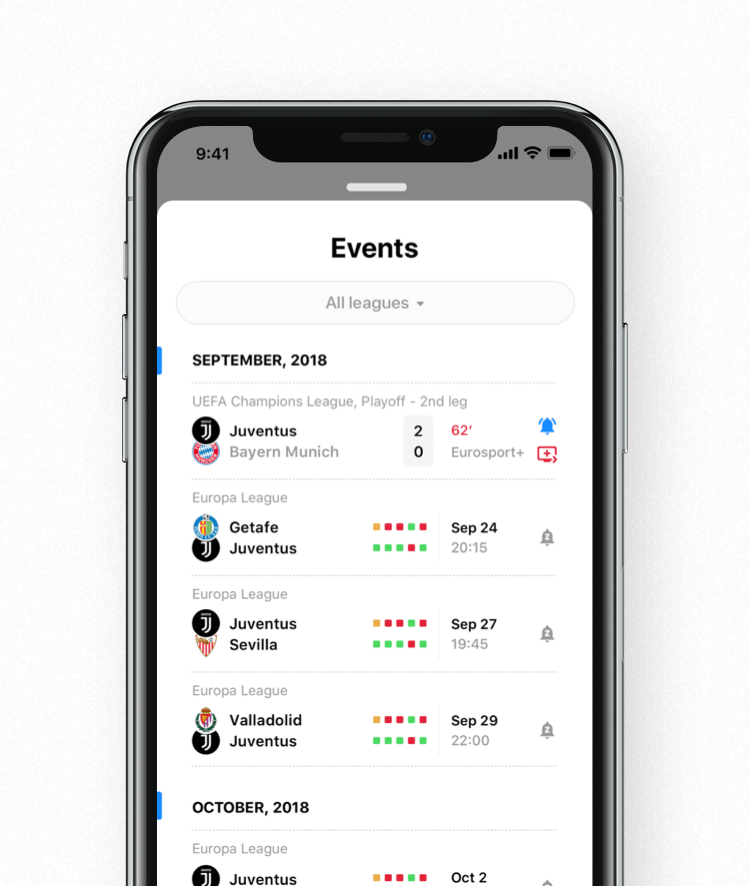Open the All leagues dropdown filter

coord(375,303)
